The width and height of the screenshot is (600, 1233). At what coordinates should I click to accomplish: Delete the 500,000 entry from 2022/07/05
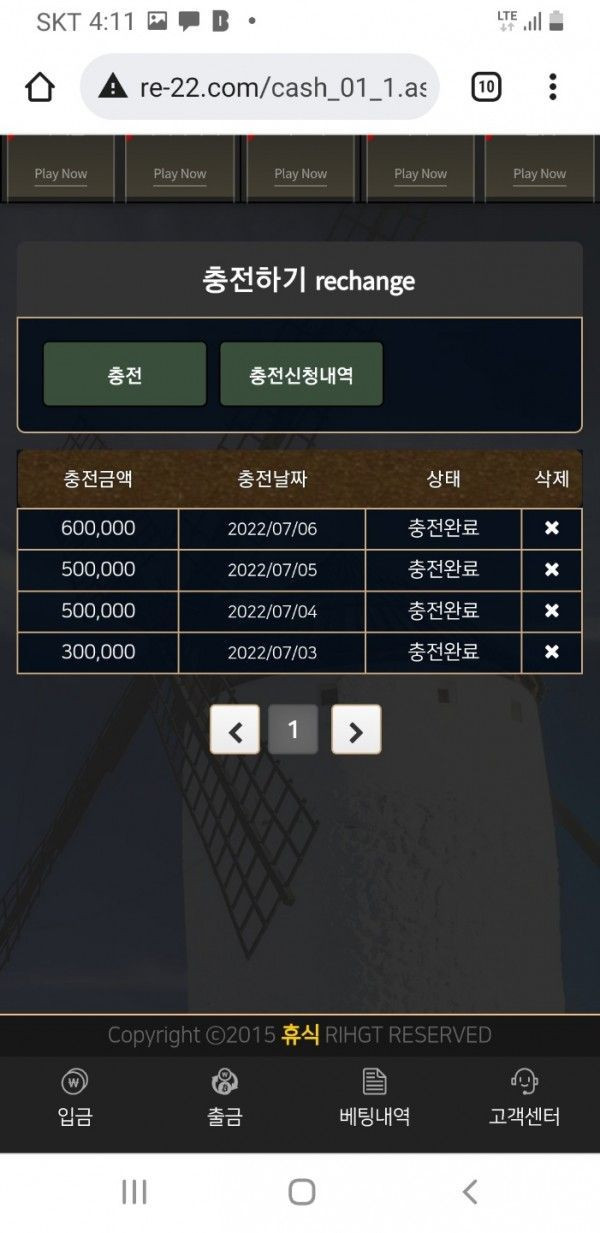551,570
